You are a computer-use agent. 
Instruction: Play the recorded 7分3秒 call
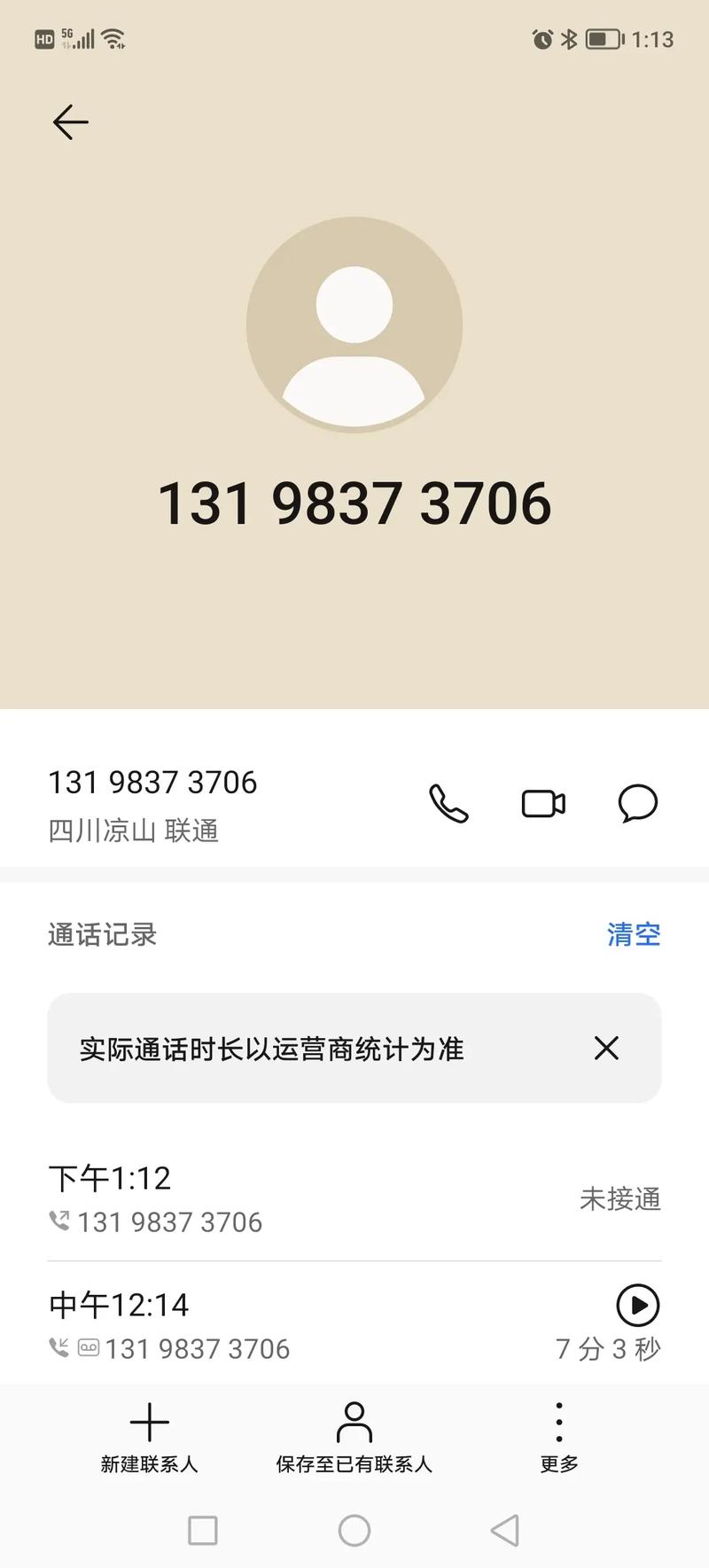tap(637, 1305)
